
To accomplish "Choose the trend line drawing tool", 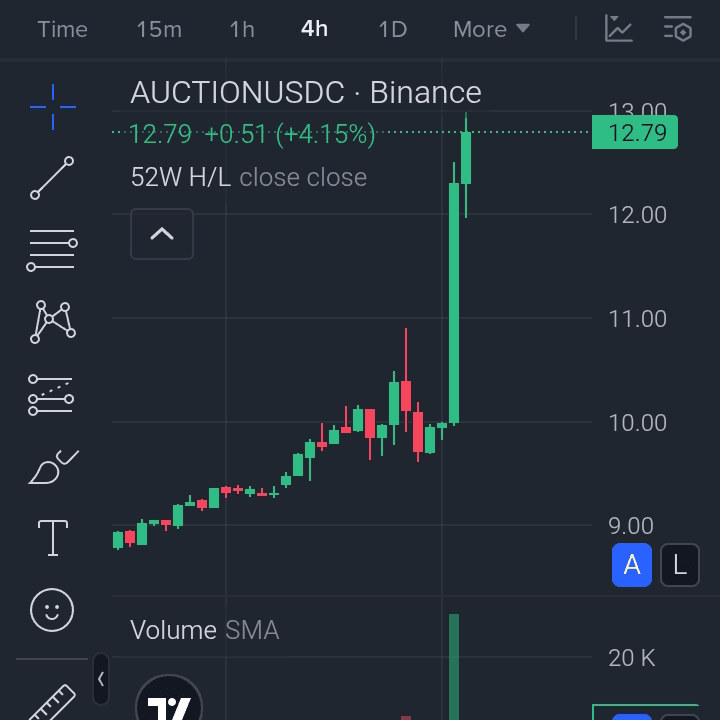I will pos(52,178).
